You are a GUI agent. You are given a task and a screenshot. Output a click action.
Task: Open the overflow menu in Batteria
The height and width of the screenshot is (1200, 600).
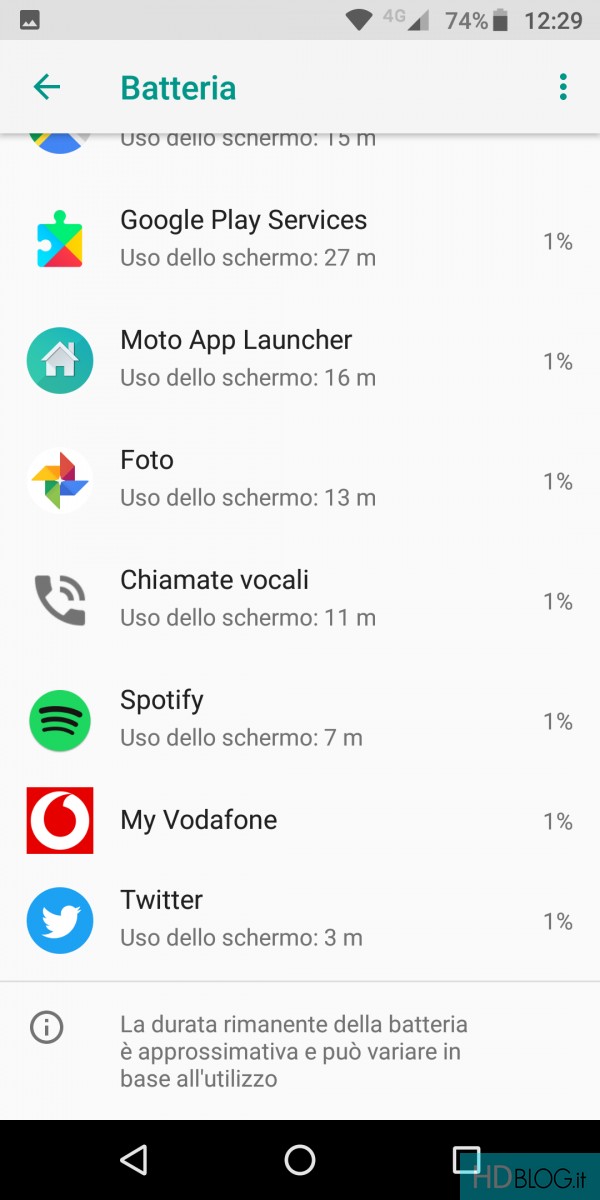pos(563,87)
